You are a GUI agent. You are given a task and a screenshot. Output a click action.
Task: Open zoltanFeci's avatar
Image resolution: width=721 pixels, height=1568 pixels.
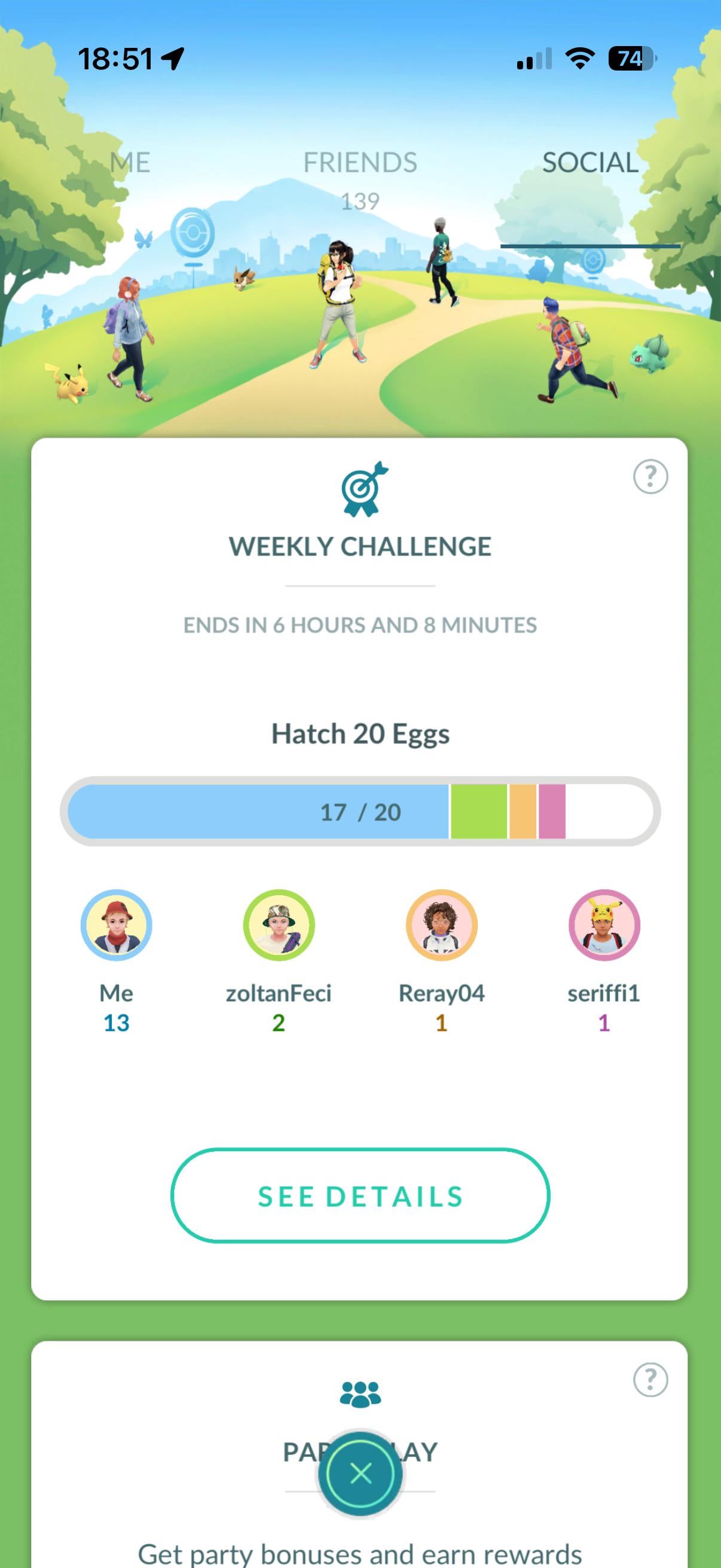(279, 925)
